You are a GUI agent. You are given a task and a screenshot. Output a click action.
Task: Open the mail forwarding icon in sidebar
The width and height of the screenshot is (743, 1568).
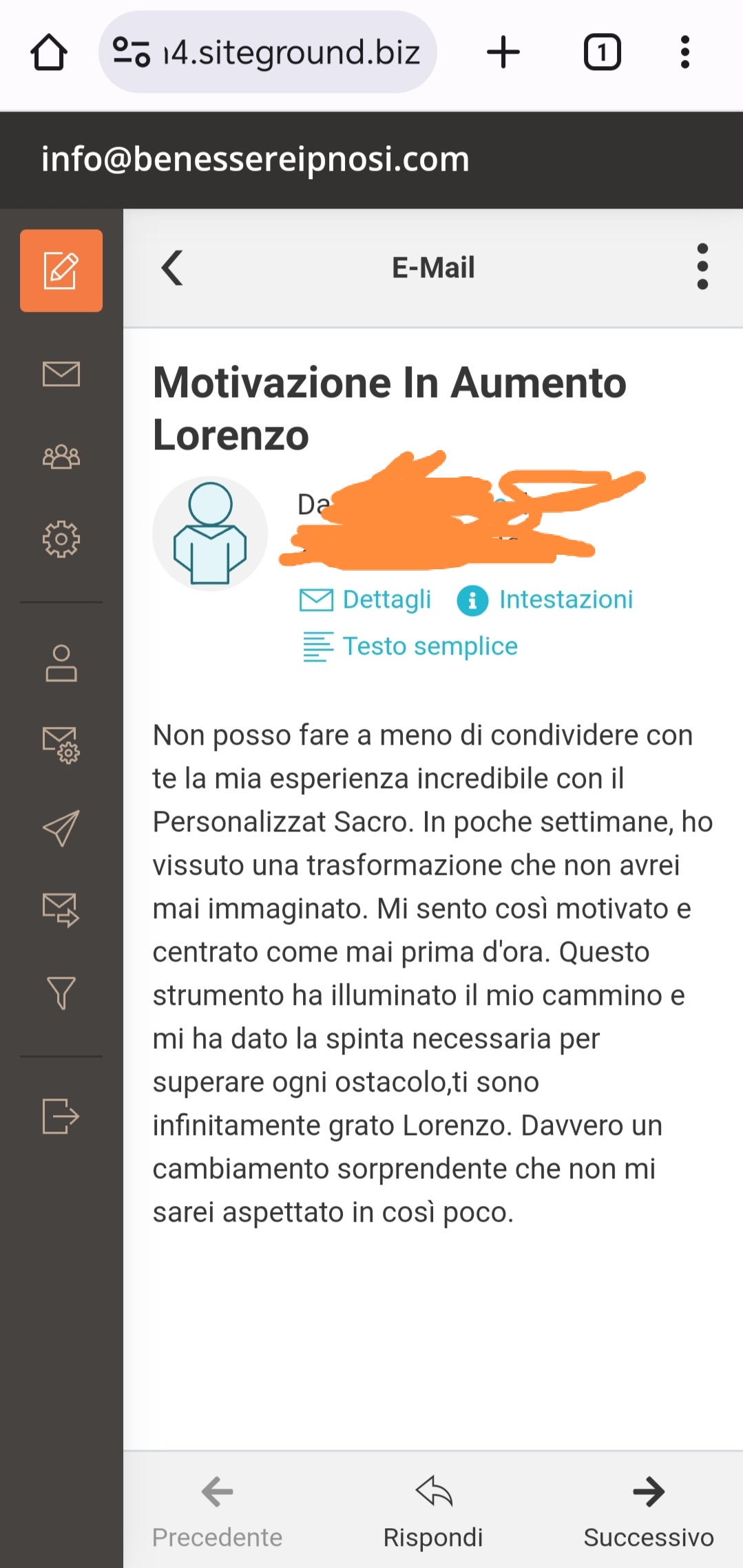pos(61,910)
